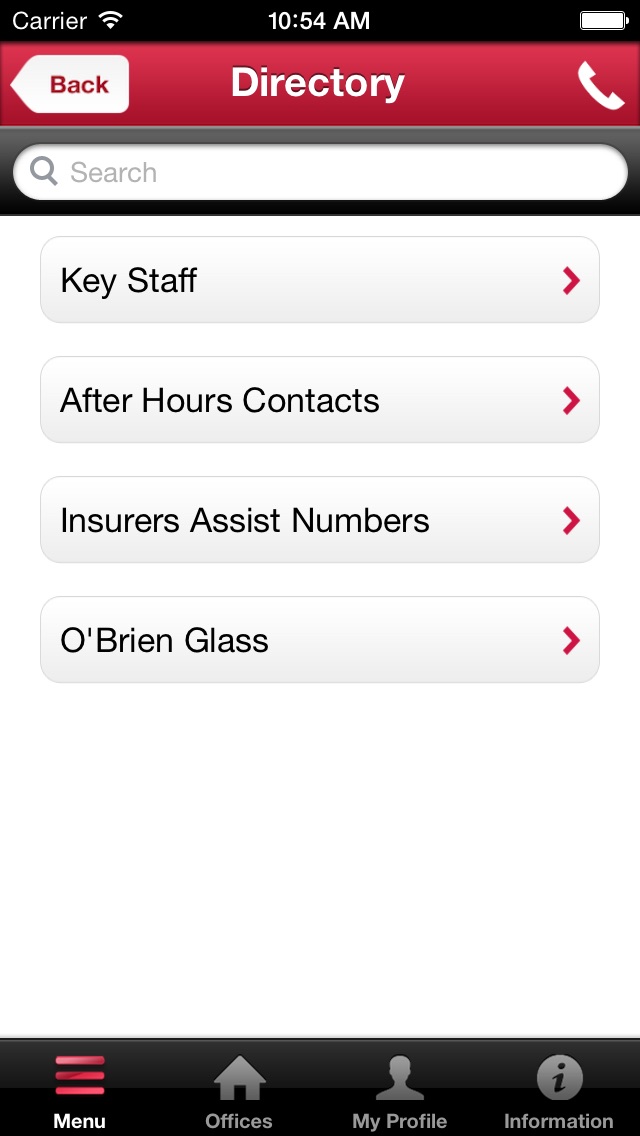Go back using the Back button
Screen dimensions: 640x1136
70,84
